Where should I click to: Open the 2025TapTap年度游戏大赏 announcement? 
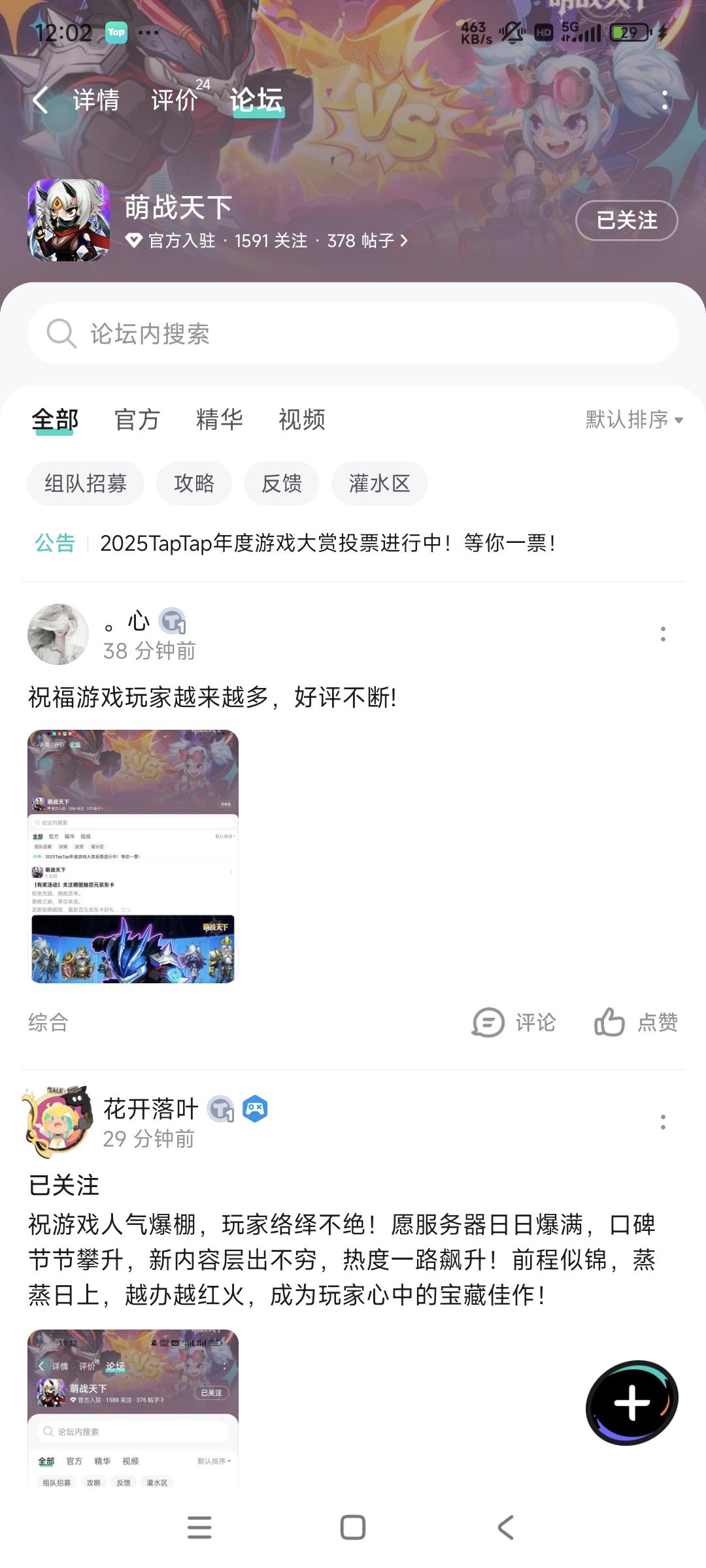[328, 543]
